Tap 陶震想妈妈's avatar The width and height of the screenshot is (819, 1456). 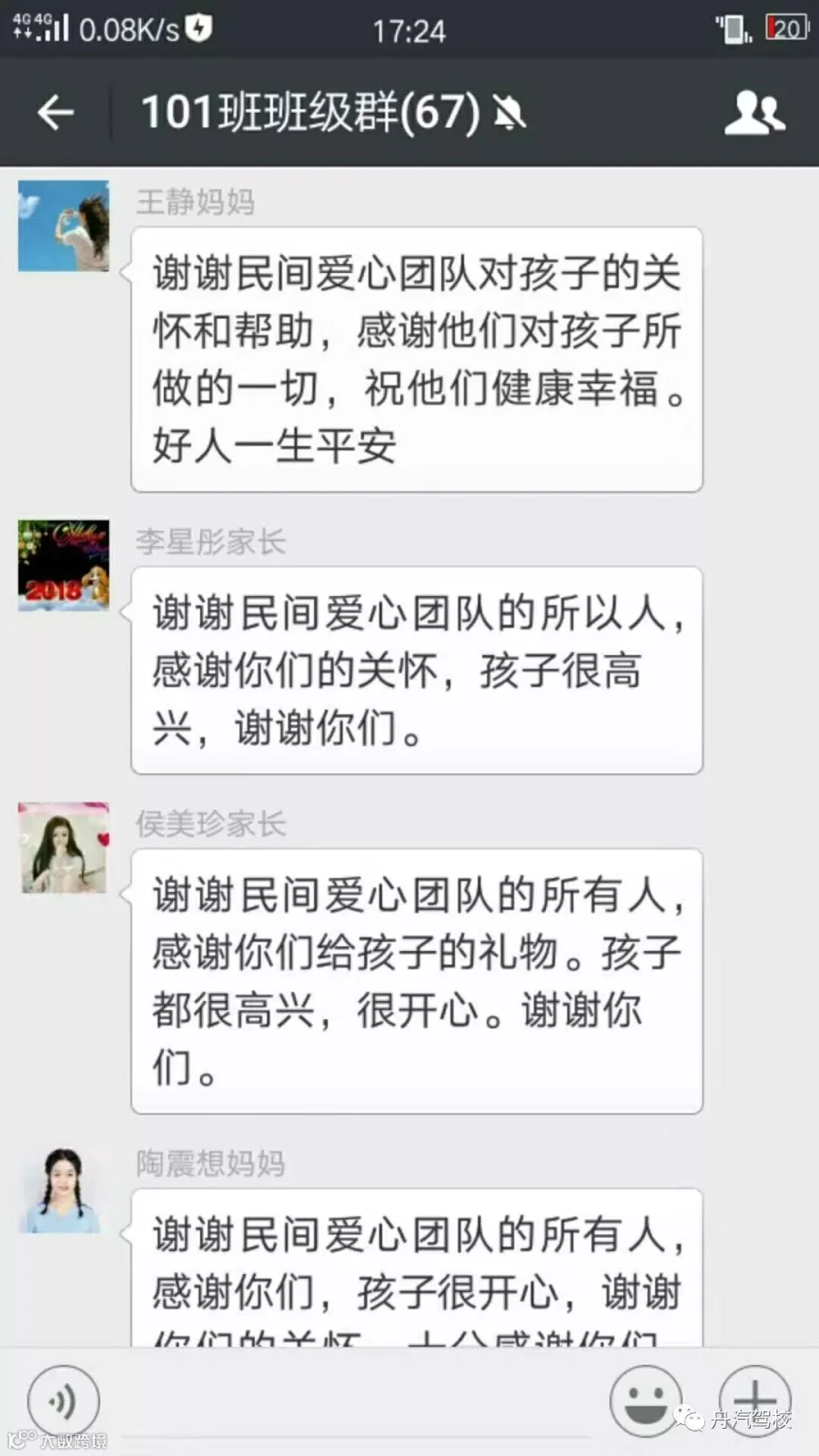[x=64, y=1188]
